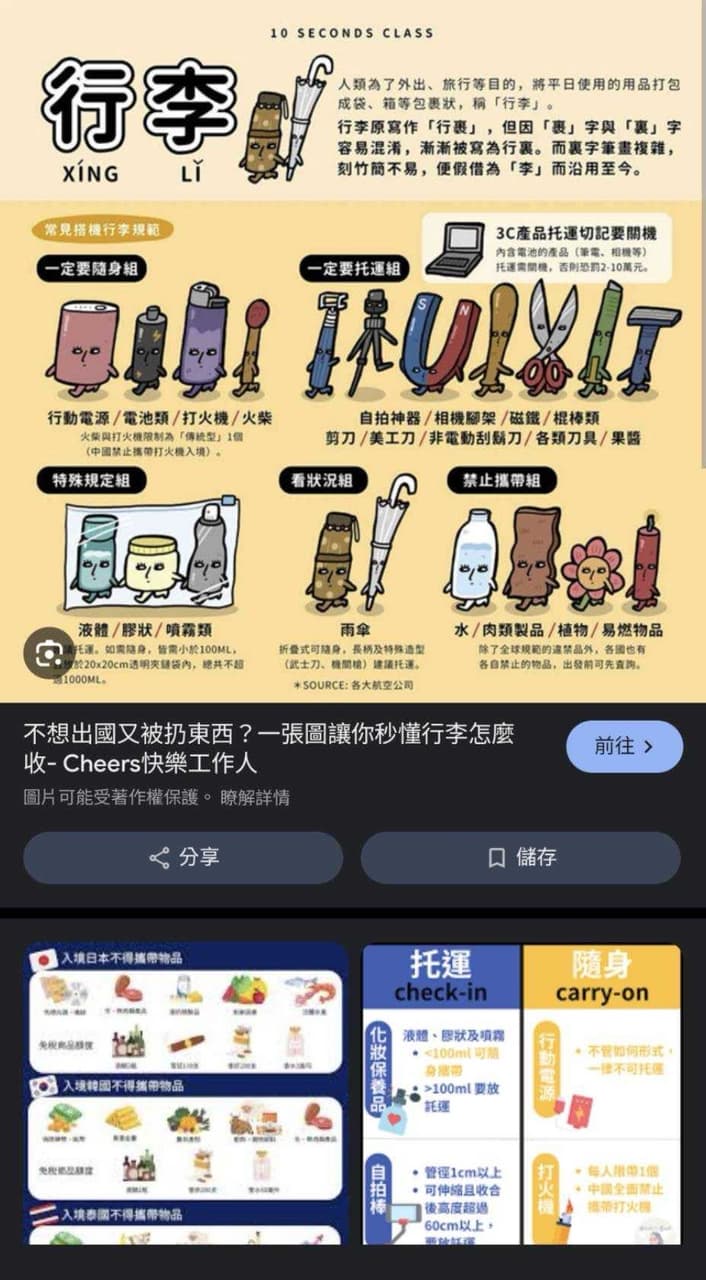Save the image using the 儲存 button

click(520, 858)
